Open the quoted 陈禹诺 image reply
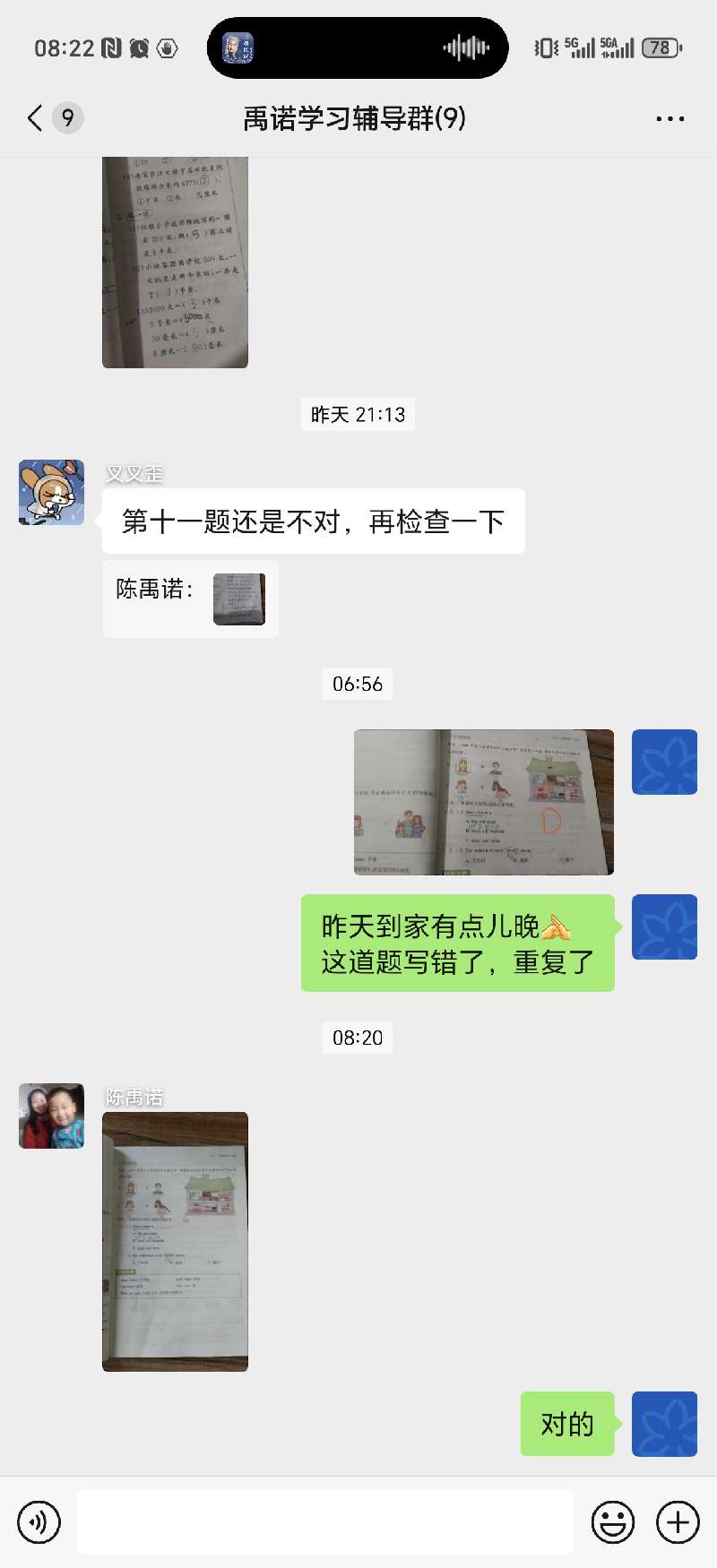This screenshot has height=1568, width=717. 238,599
